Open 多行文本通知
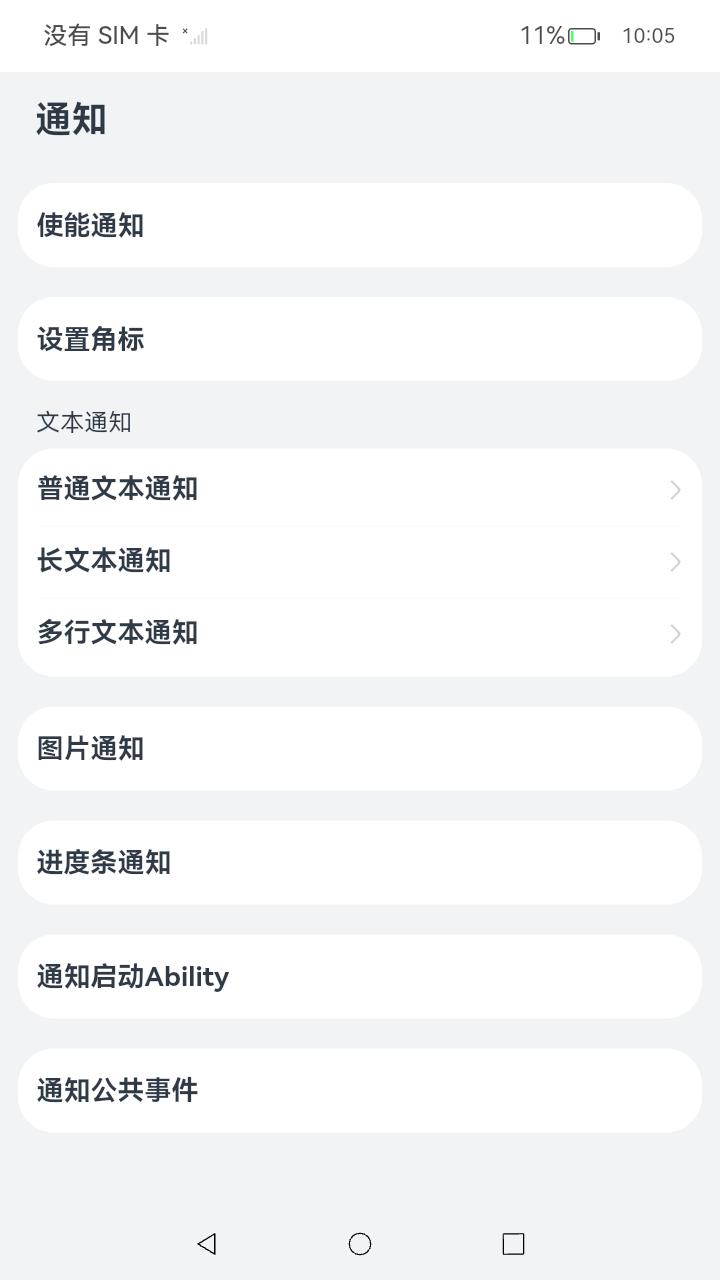The height and width of the screenshot is (1280, 720). pos(360,633)
